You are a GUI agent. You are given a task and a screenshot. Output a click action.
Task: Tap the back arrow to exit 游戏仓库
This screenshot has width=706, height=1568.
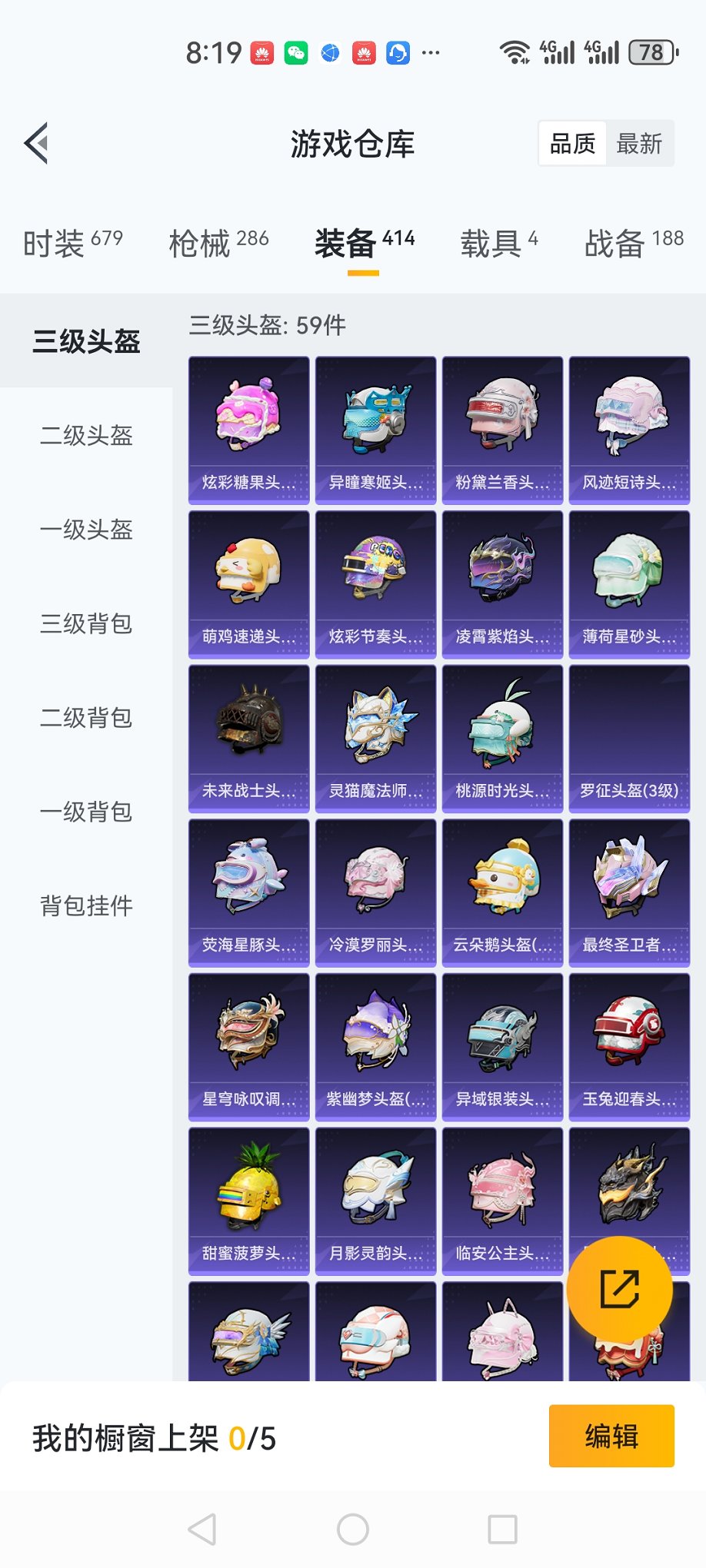coord(35,143)
